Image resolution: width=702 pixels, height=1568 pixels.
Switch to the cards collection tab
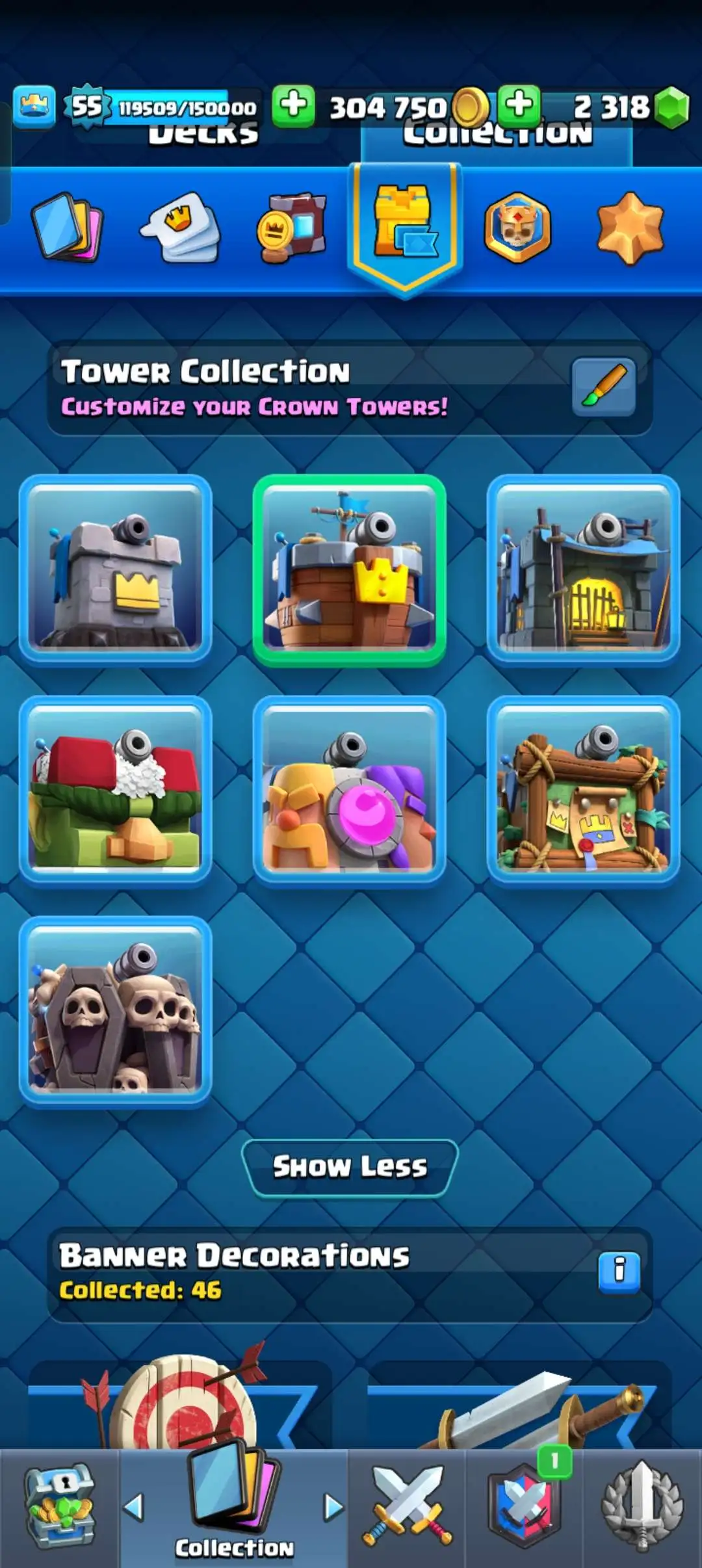click(x=66, y=226)
